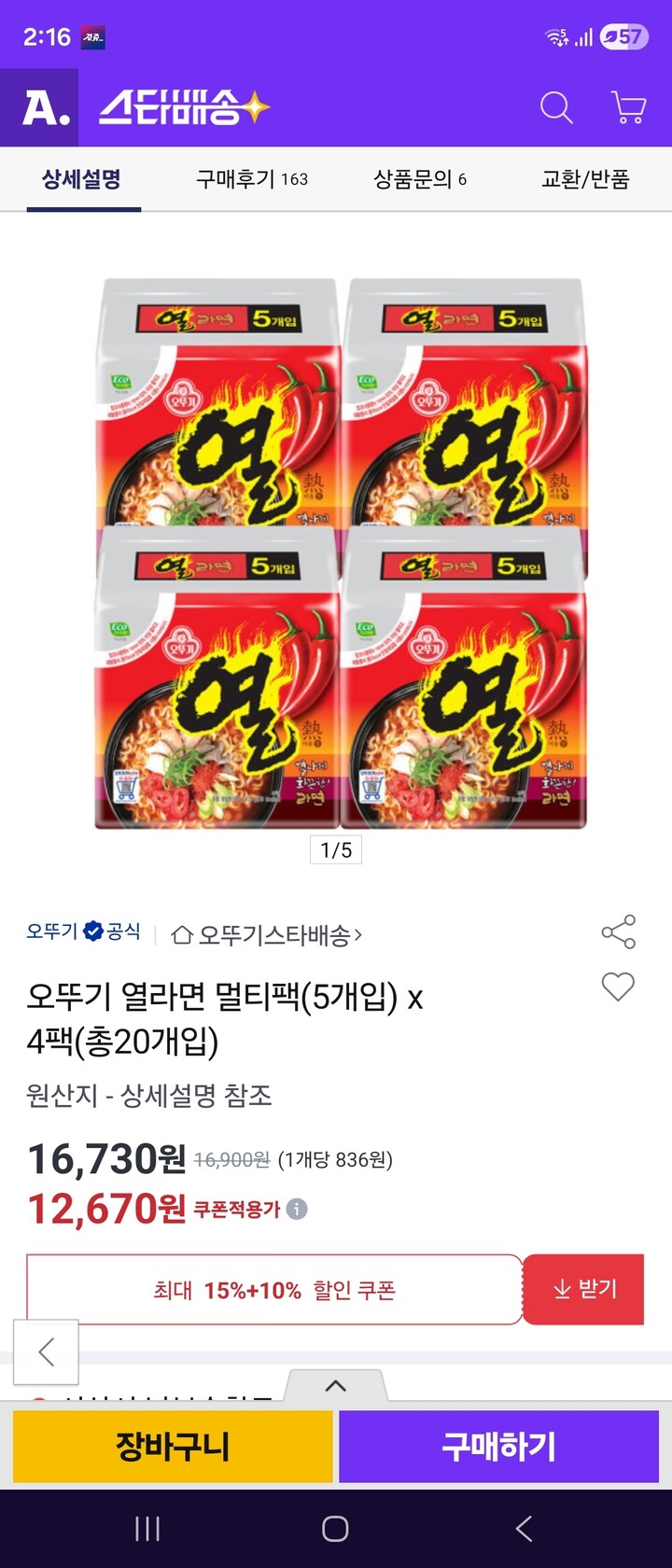Open the search function
This screenshot has height=1568, width=672.
tap(556, 108)
